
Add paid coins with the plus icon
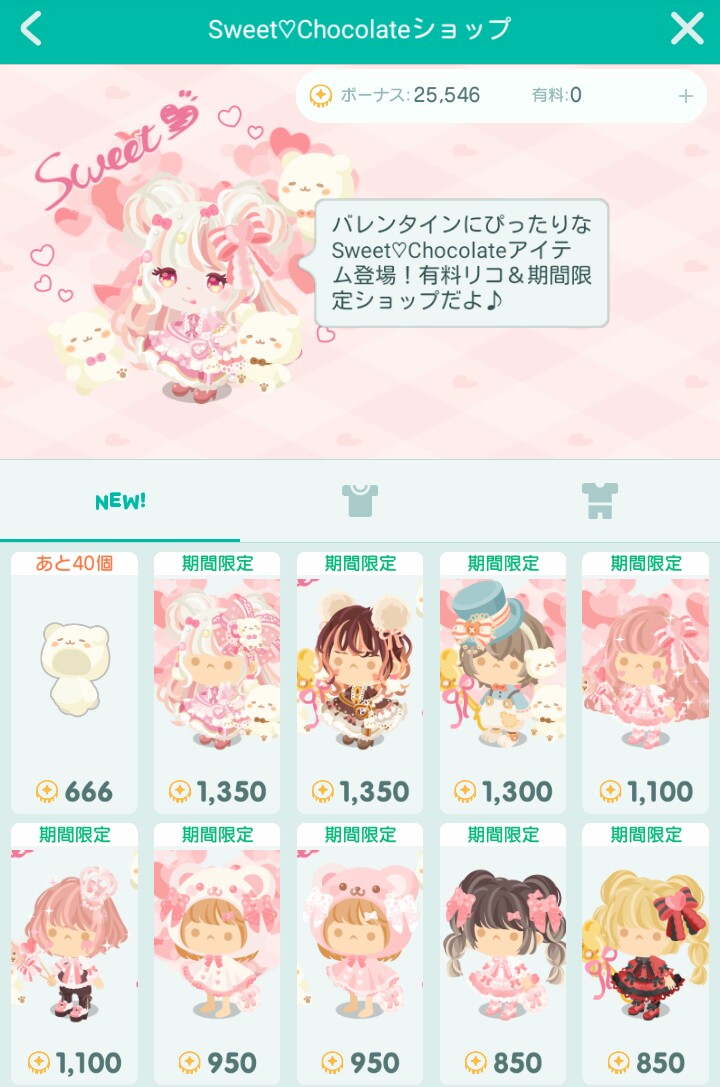point(685,96)
